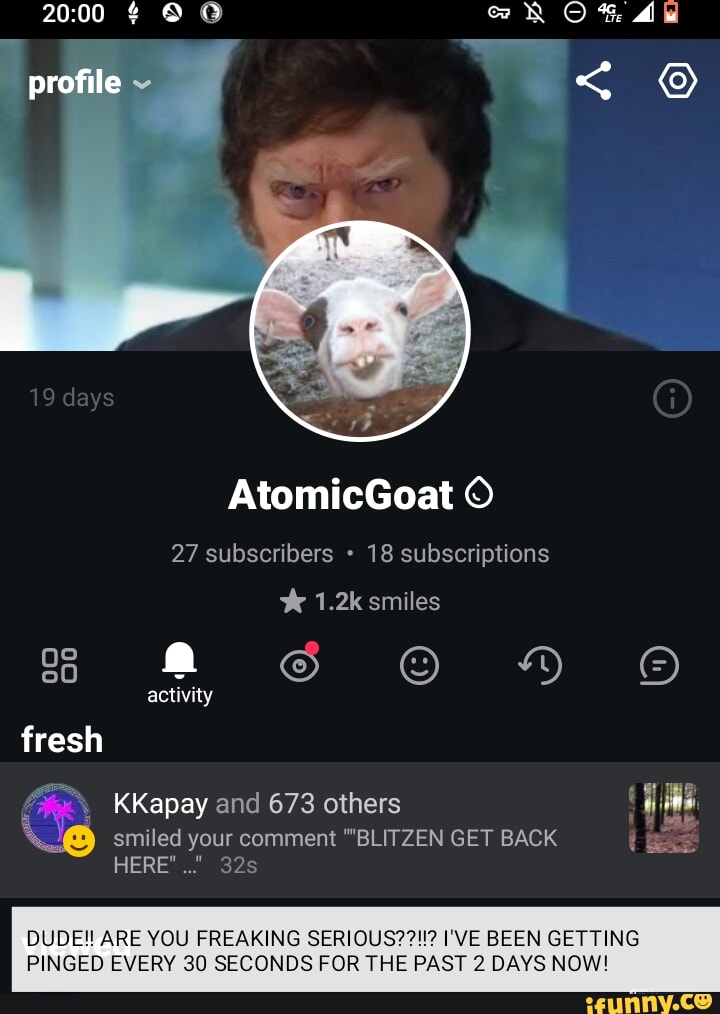Open the 18 subscriptions list
This screenshot has height=1014, width=720.
click(x=459, y=553)
